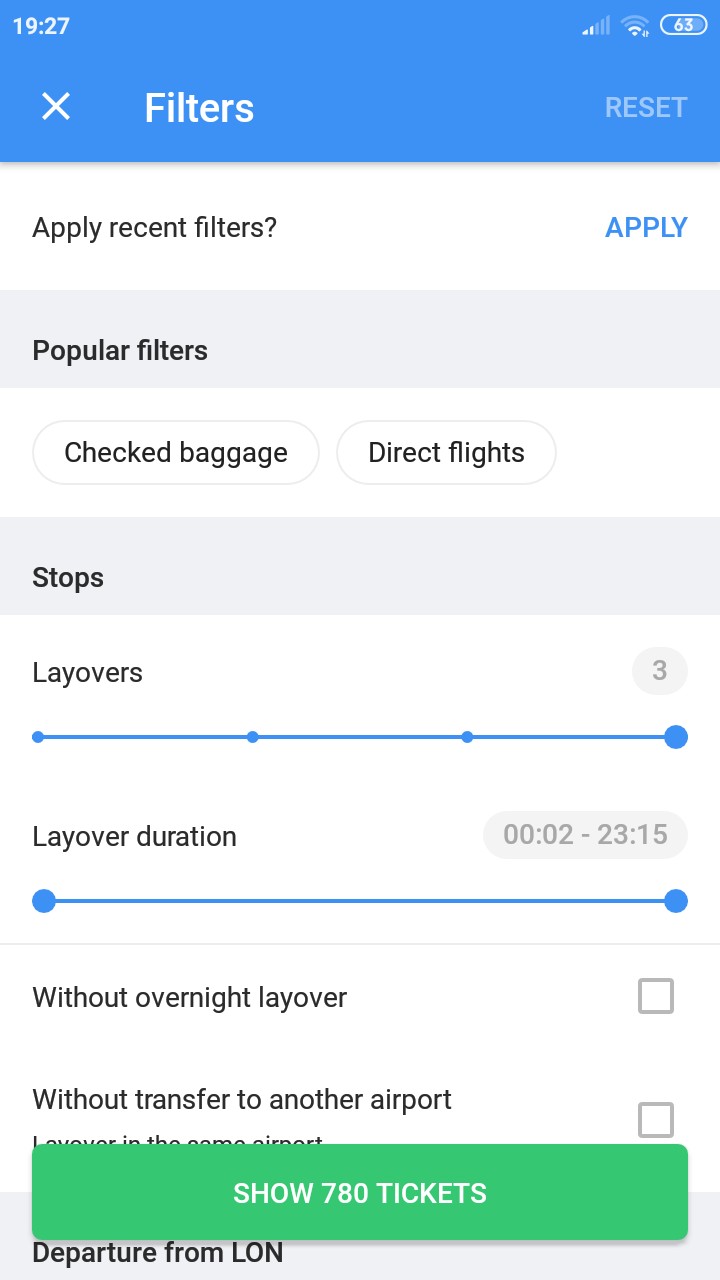Set Layovers slider to the first point
The height and width of the screenshot is (1280, 720).
pos(38,737)
